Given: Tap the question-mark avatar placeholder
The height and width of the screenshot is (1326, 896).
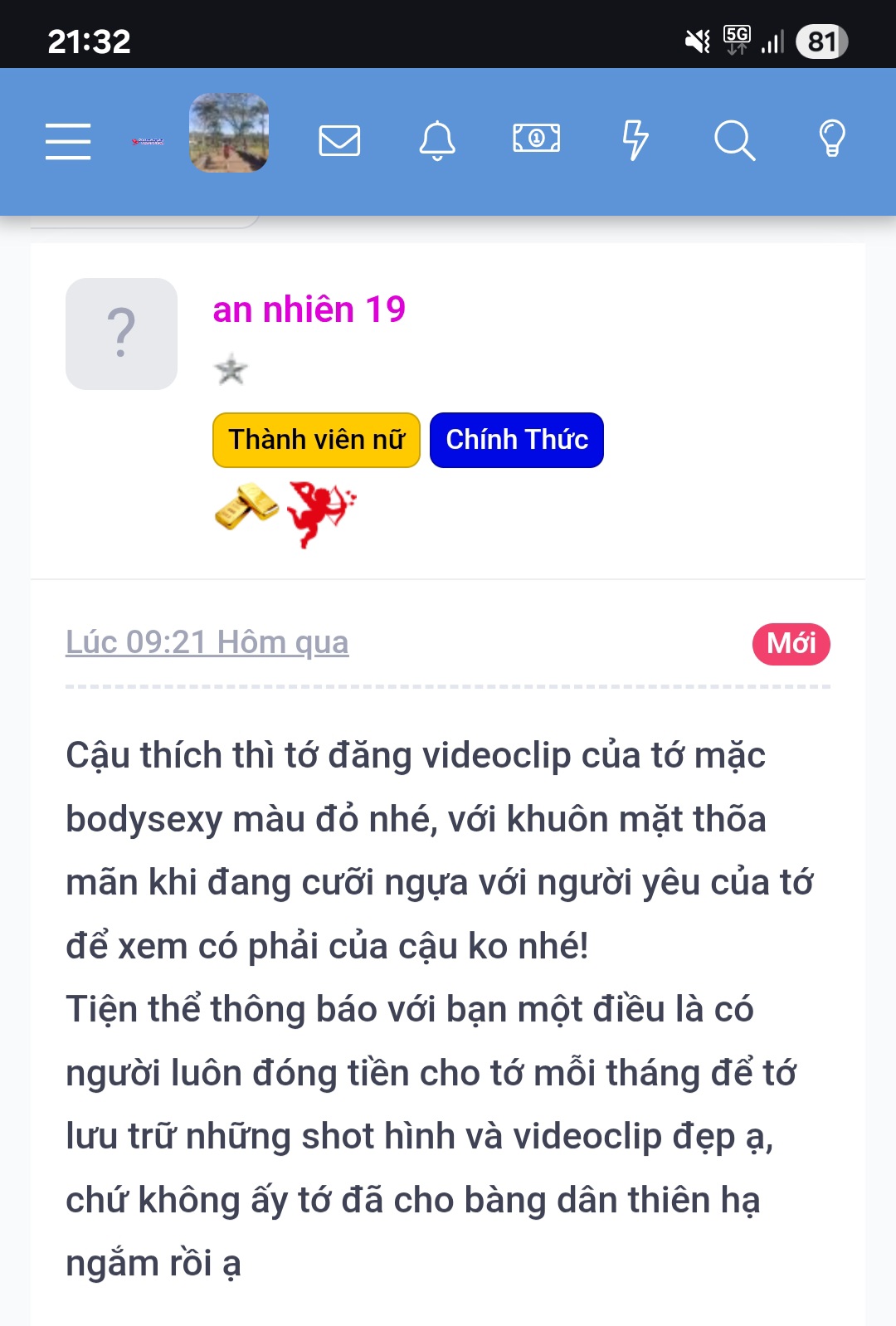Looking at the screenshot, I should (121, 334).
